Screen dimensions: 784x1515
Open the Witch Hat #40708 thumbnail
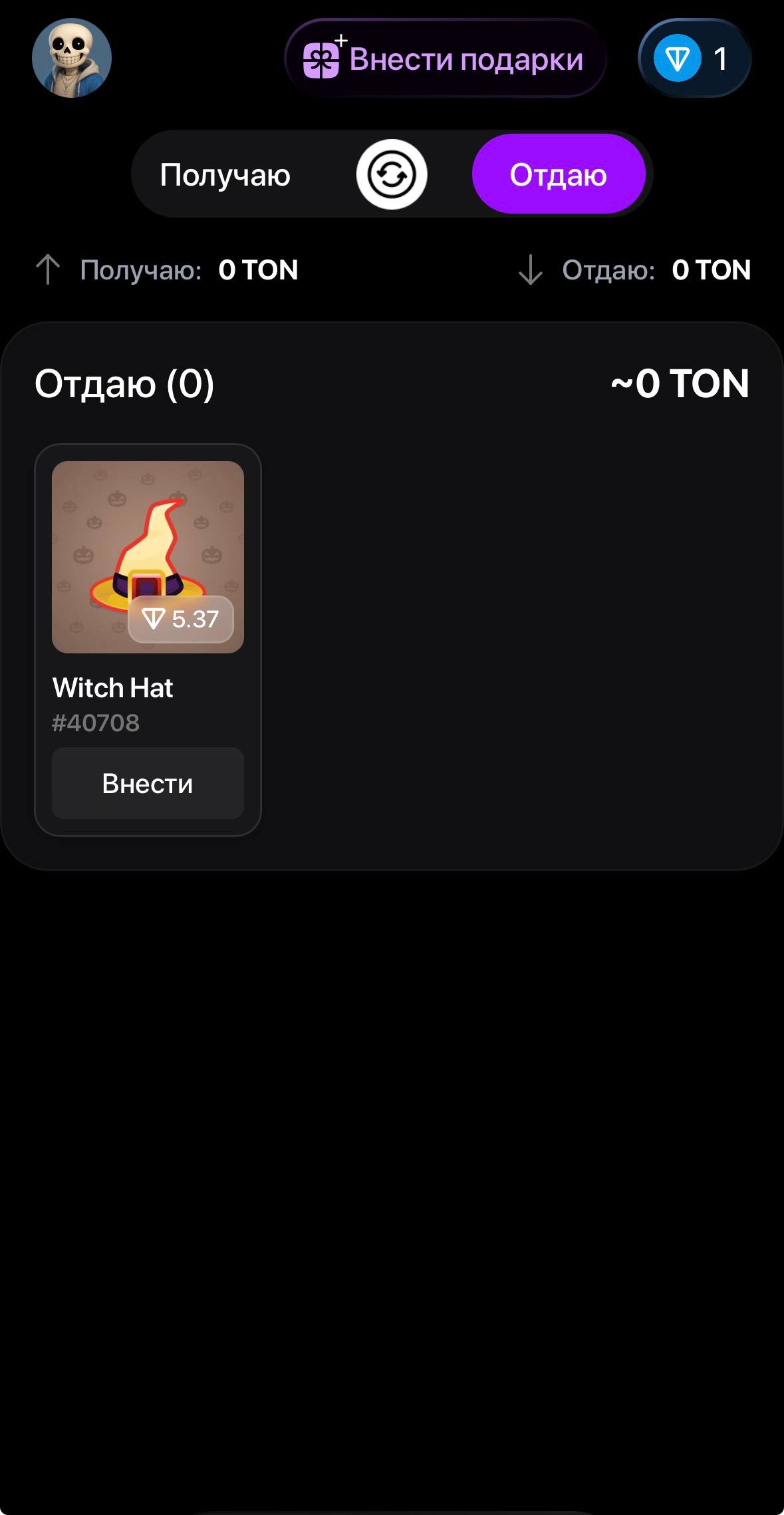coord(147,558)
